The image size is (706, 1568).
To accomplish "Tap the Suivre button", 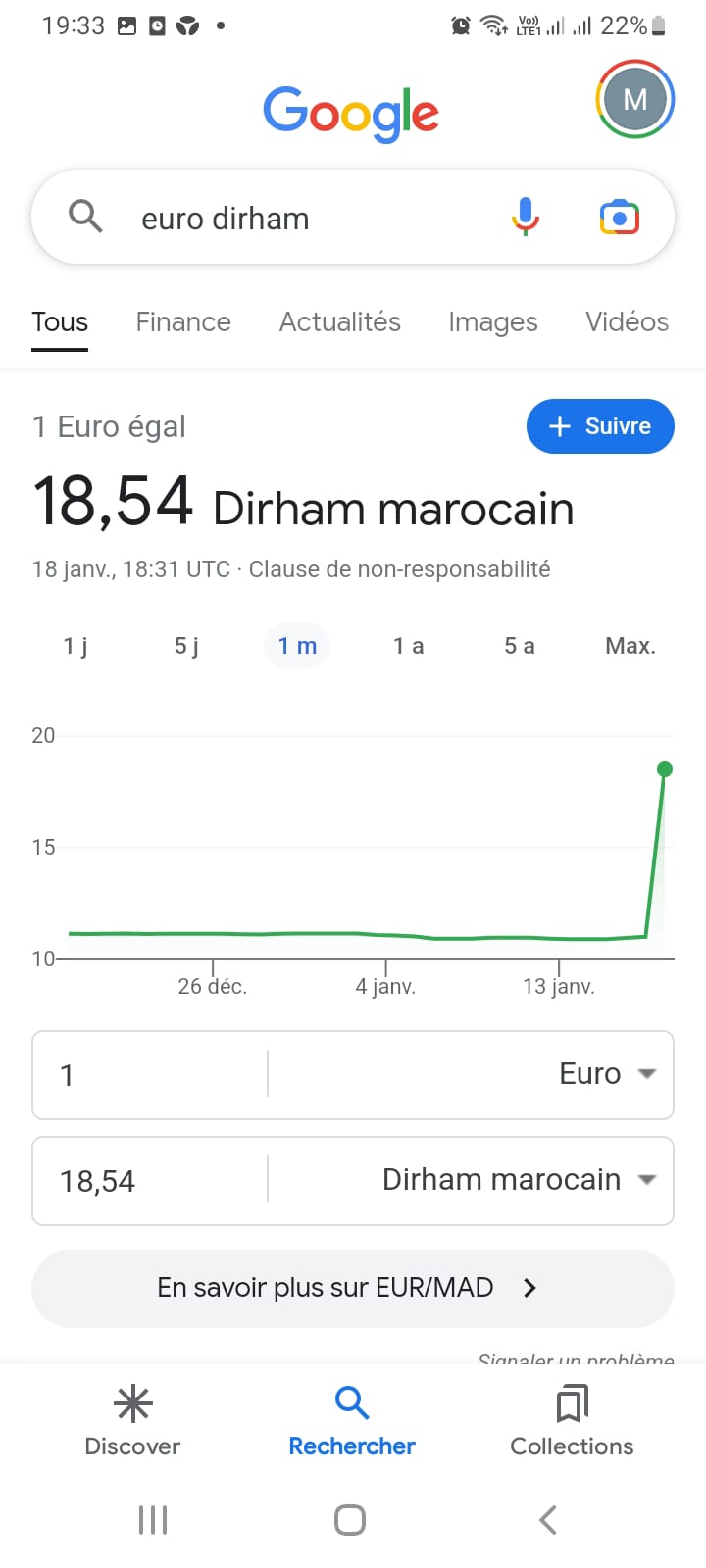I will point(599,426).
